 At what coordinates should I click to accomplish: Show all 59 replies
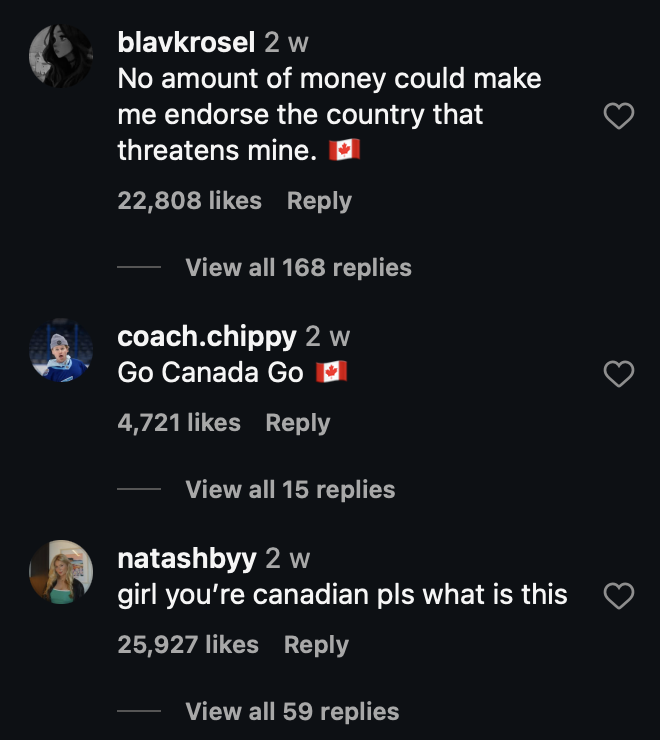pos(292,712)
